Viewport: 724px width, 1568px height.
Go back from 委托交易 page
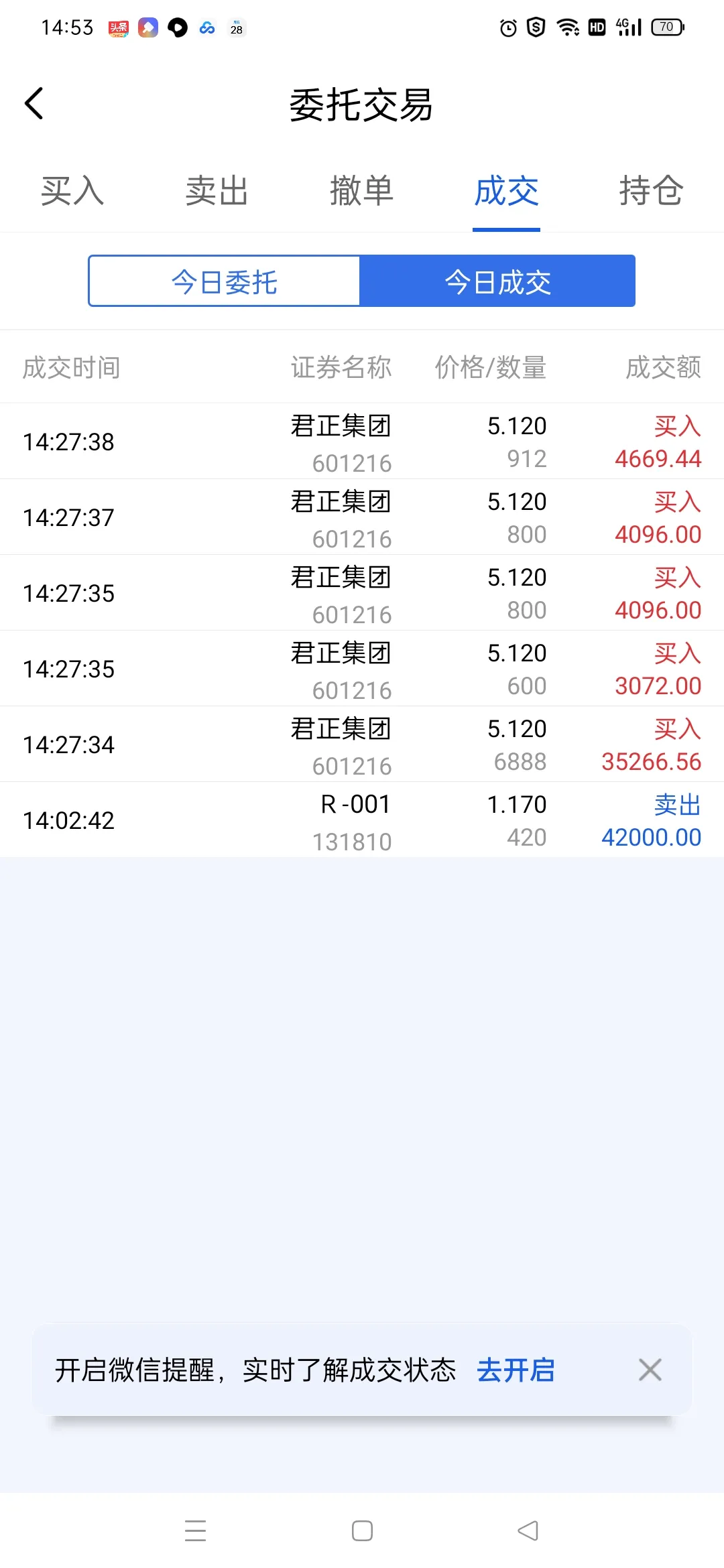click(x=34, y=104)
